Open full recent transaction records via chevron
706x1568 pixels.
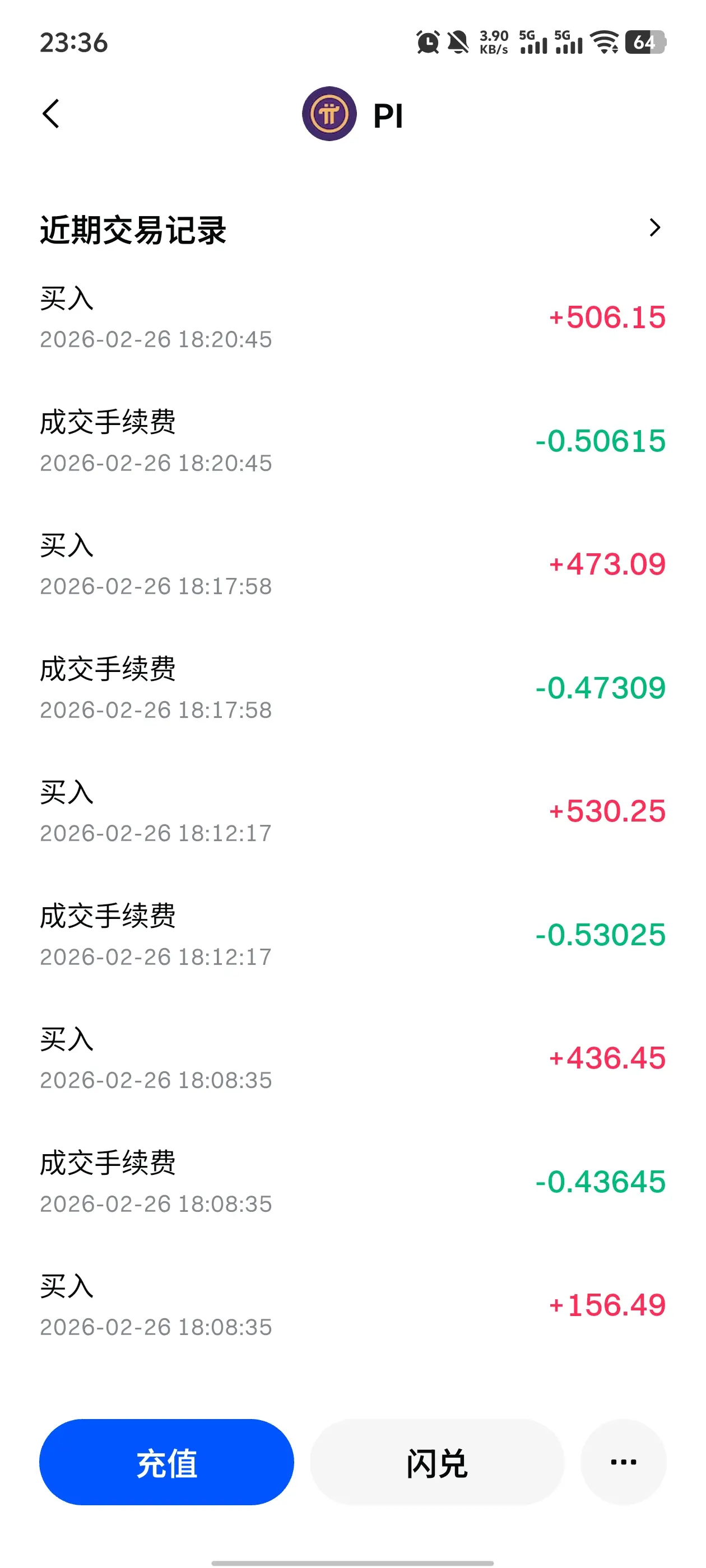coord(654,228)
